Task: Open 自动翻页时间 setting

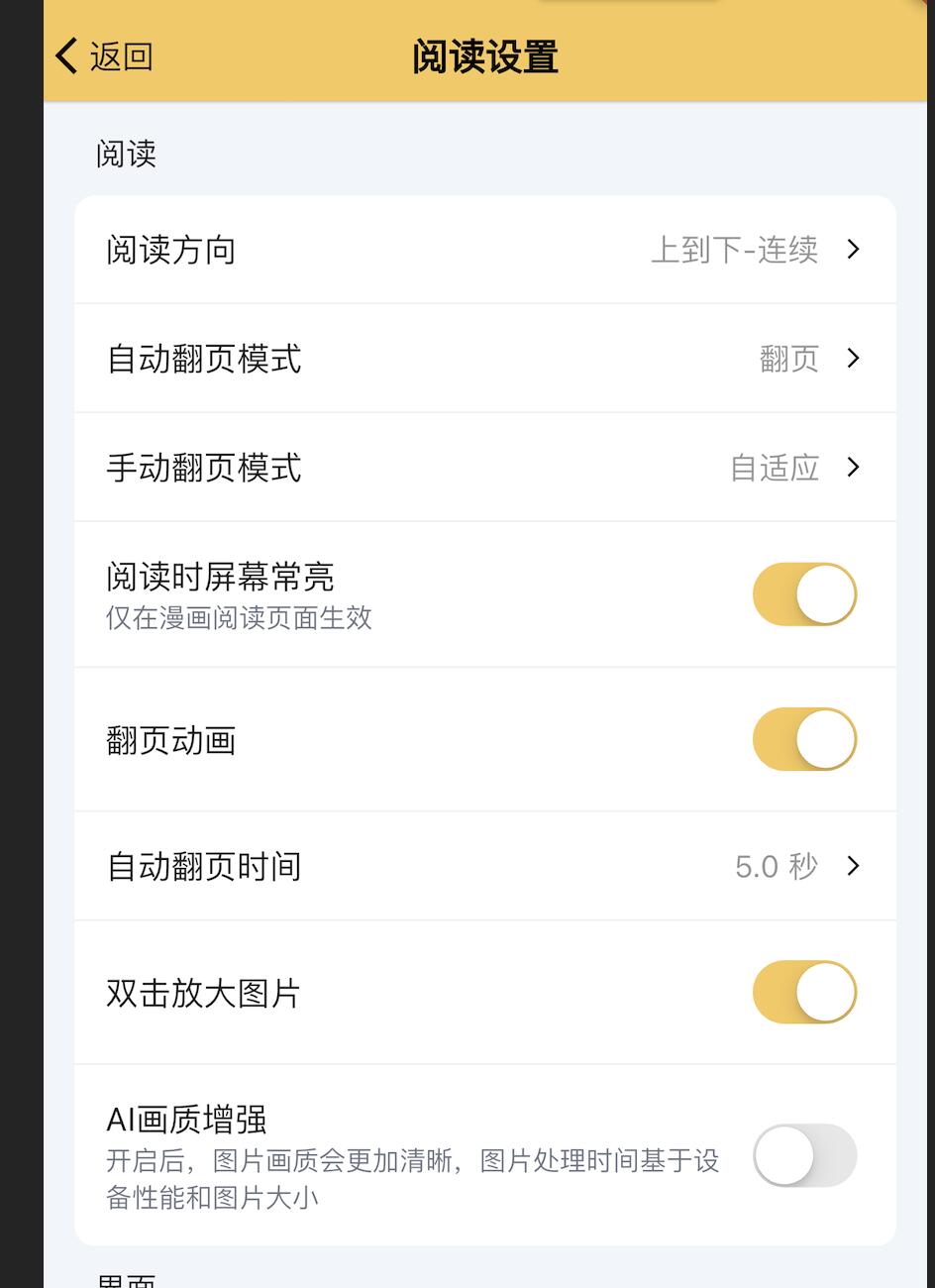Action: [484, 867]
